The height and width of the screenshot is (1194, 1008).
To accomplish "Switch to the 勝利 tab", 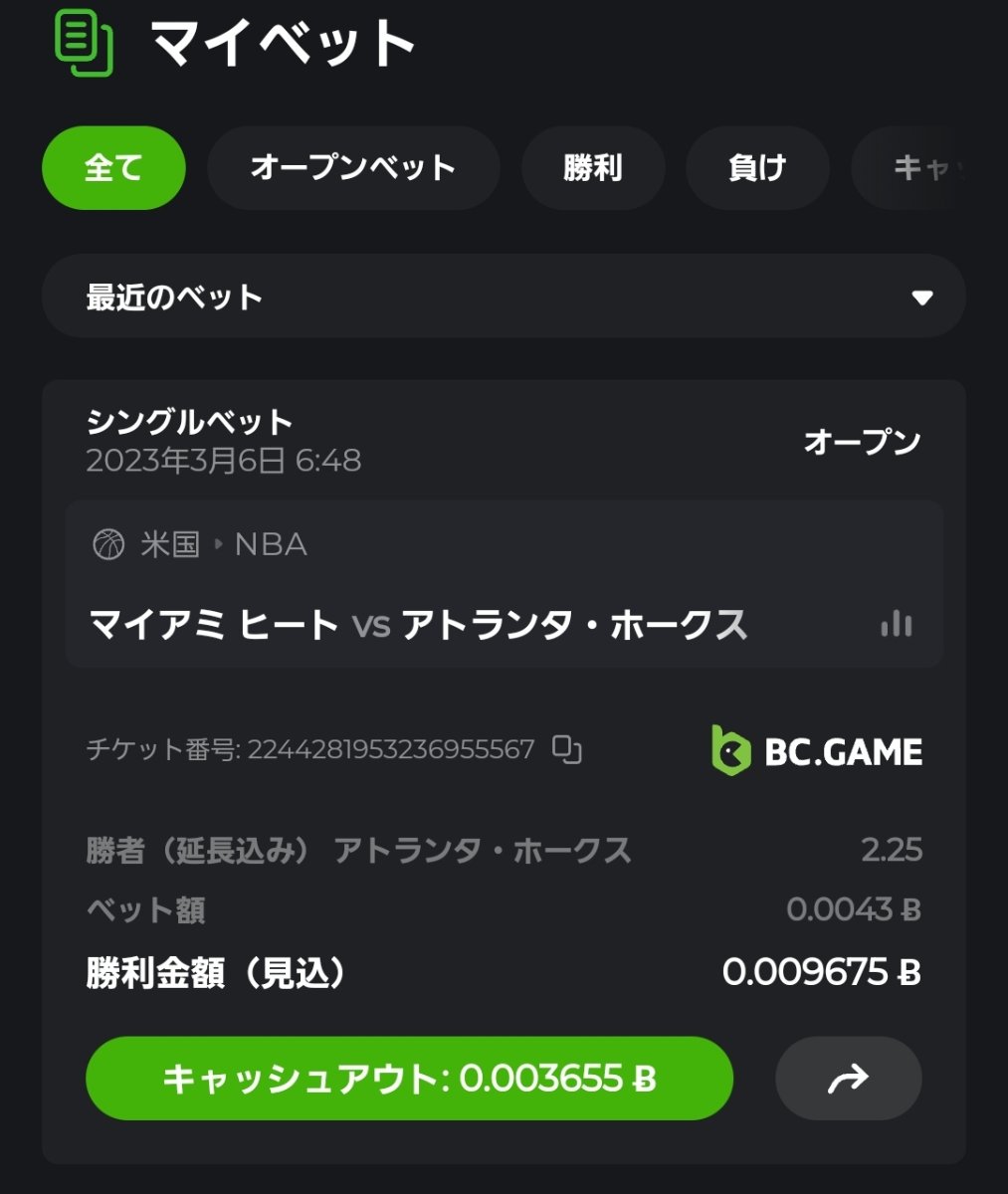I will [x=593, y=168].
